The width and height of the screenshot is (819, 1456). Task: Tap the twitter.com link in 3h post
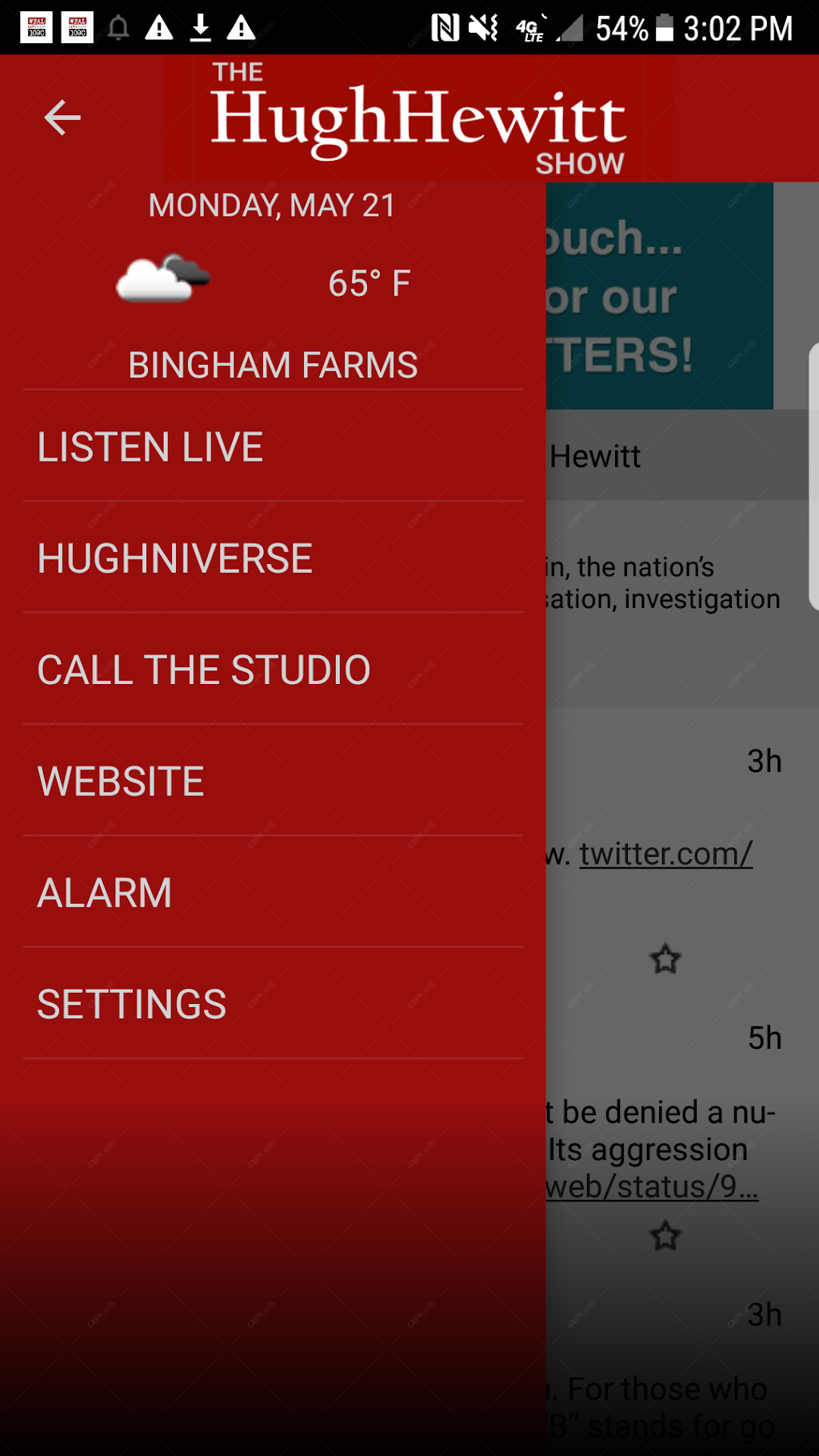665,854
